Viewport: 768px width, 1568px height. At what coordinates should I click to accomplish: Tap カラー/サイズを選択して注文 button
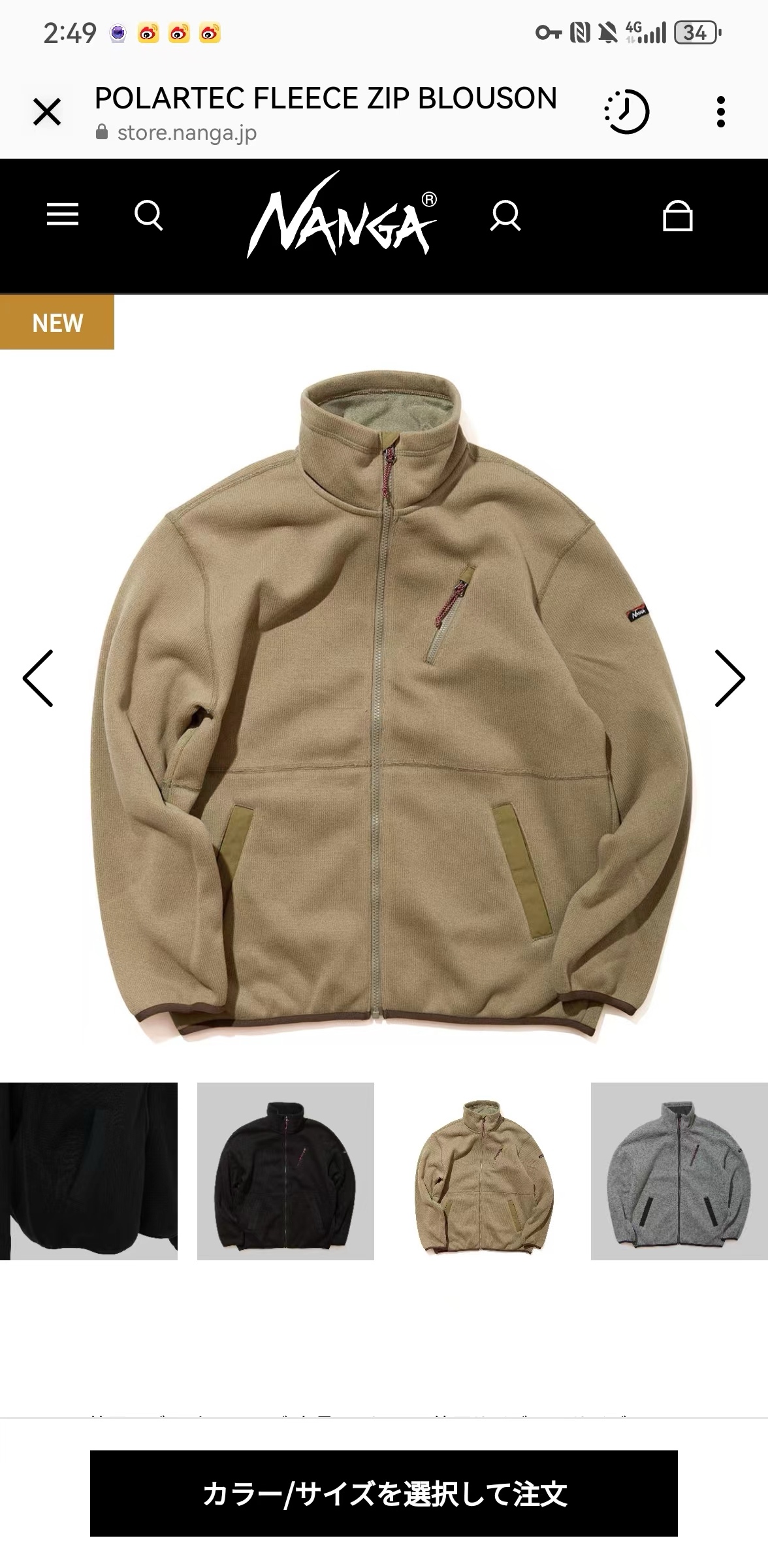(x=384, y=1494)
